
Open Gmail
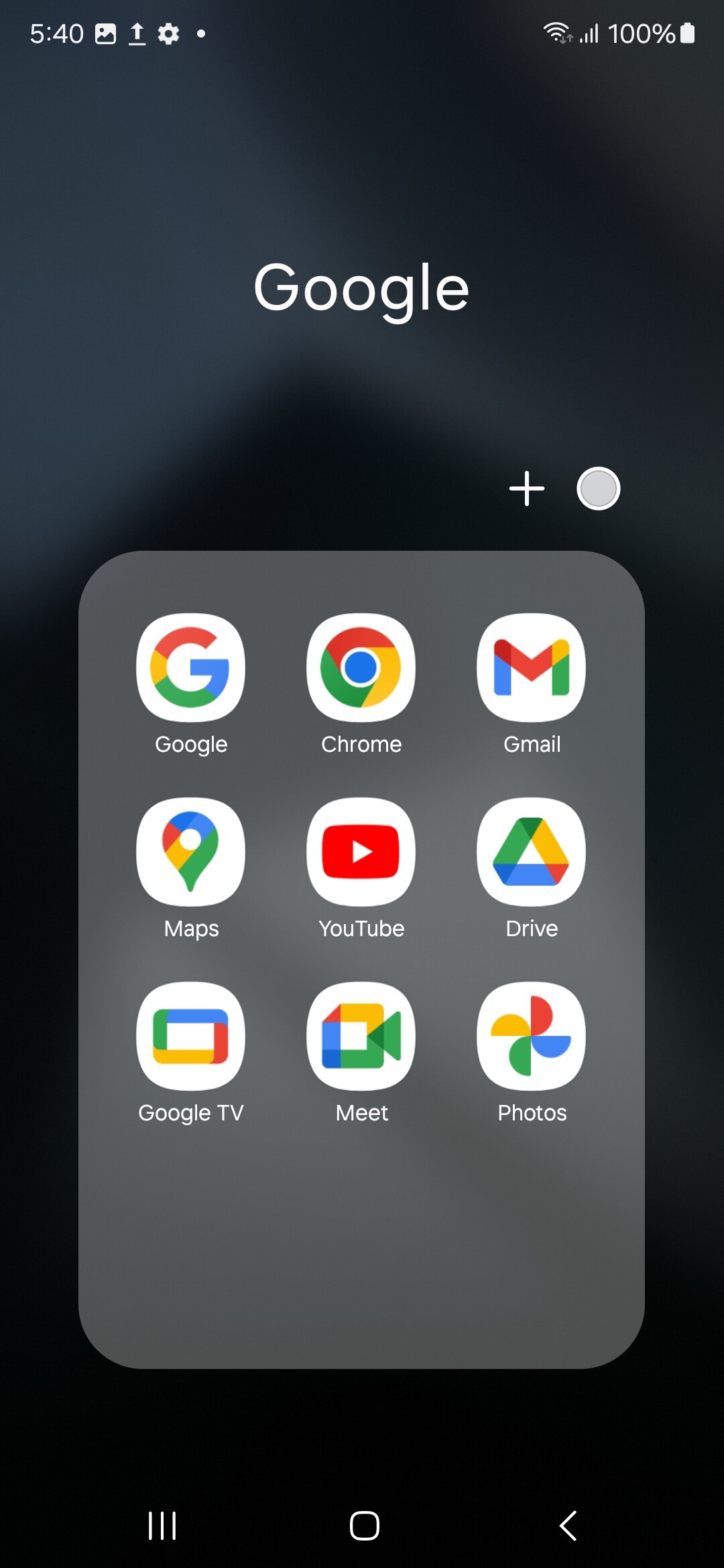tap(531, 667)
